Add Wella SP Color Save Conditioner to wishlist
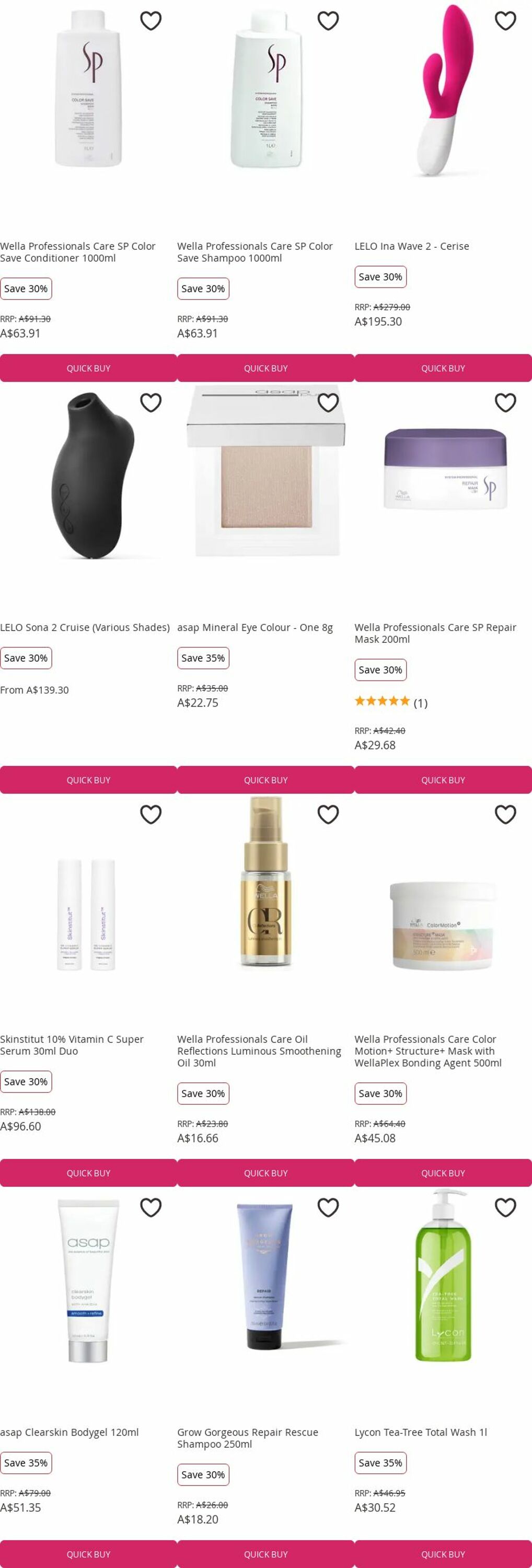532x1568 pixels. point(151,21)
